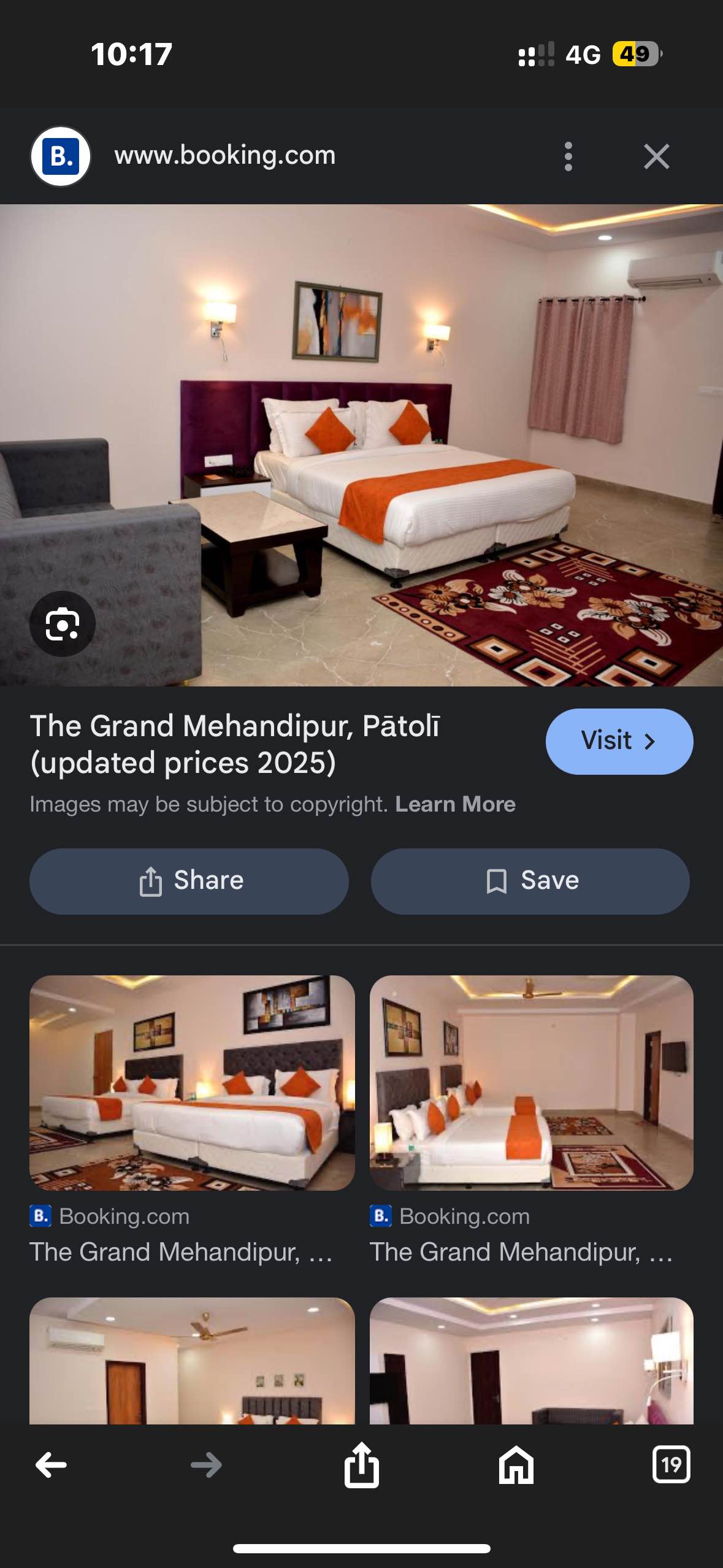723x1568 pixels.
Task: Go back to the previous page
Action: point(52,1465)
